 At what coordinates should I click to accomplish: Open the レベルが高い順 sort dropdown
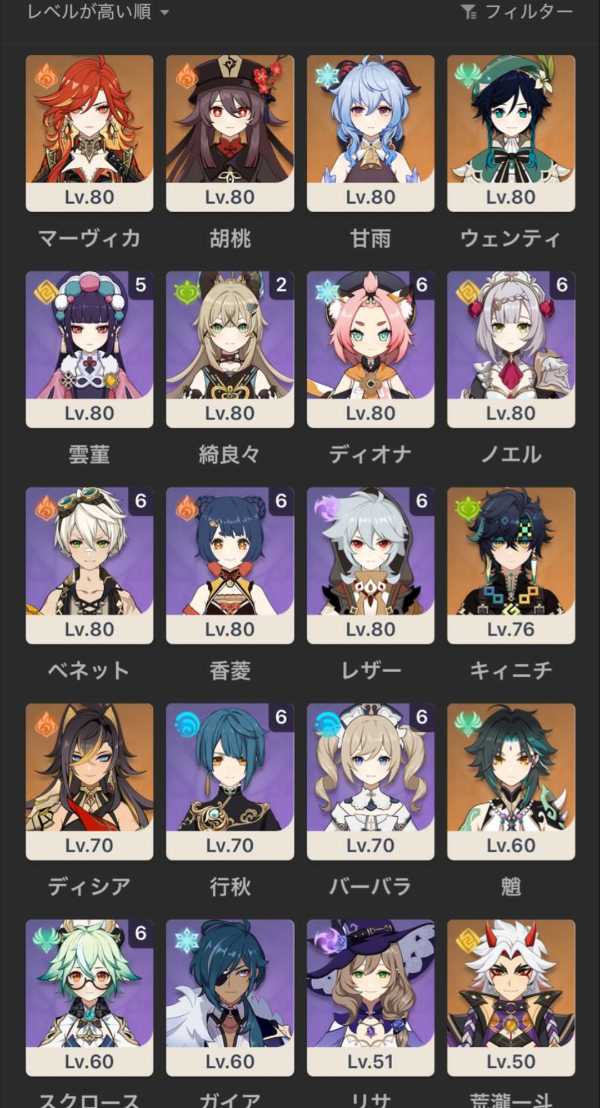point(97,12)
